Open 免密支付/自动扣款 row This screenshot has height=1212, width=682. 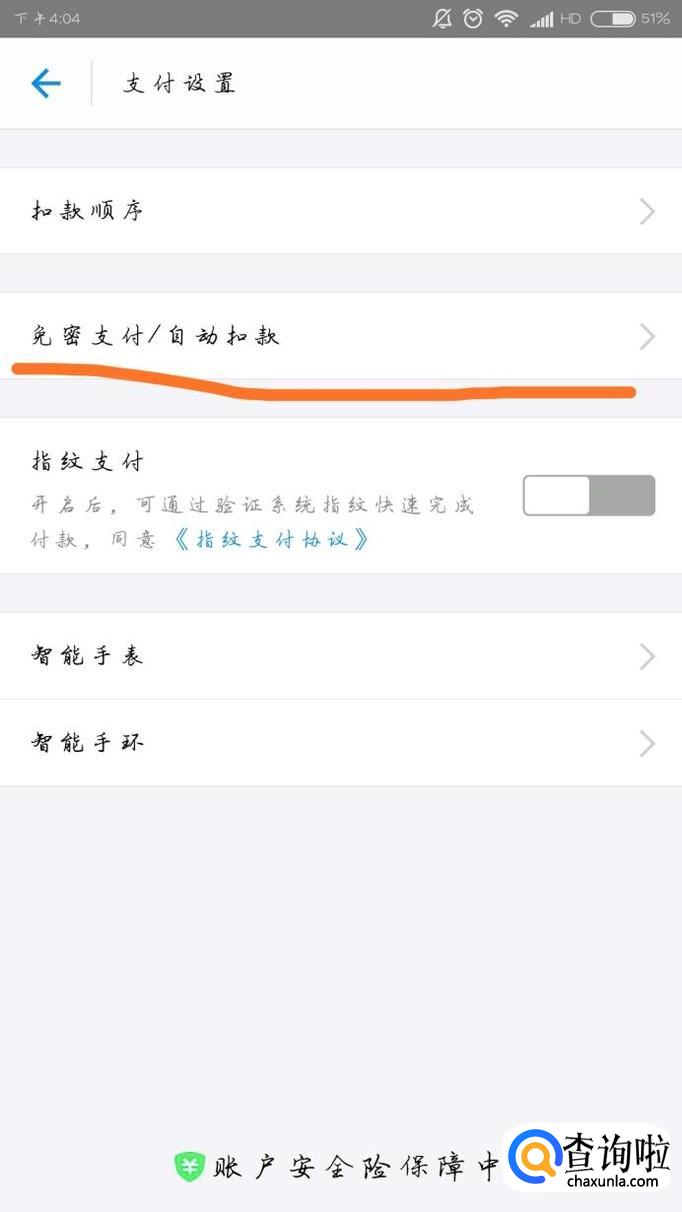(x=340, y=336)
